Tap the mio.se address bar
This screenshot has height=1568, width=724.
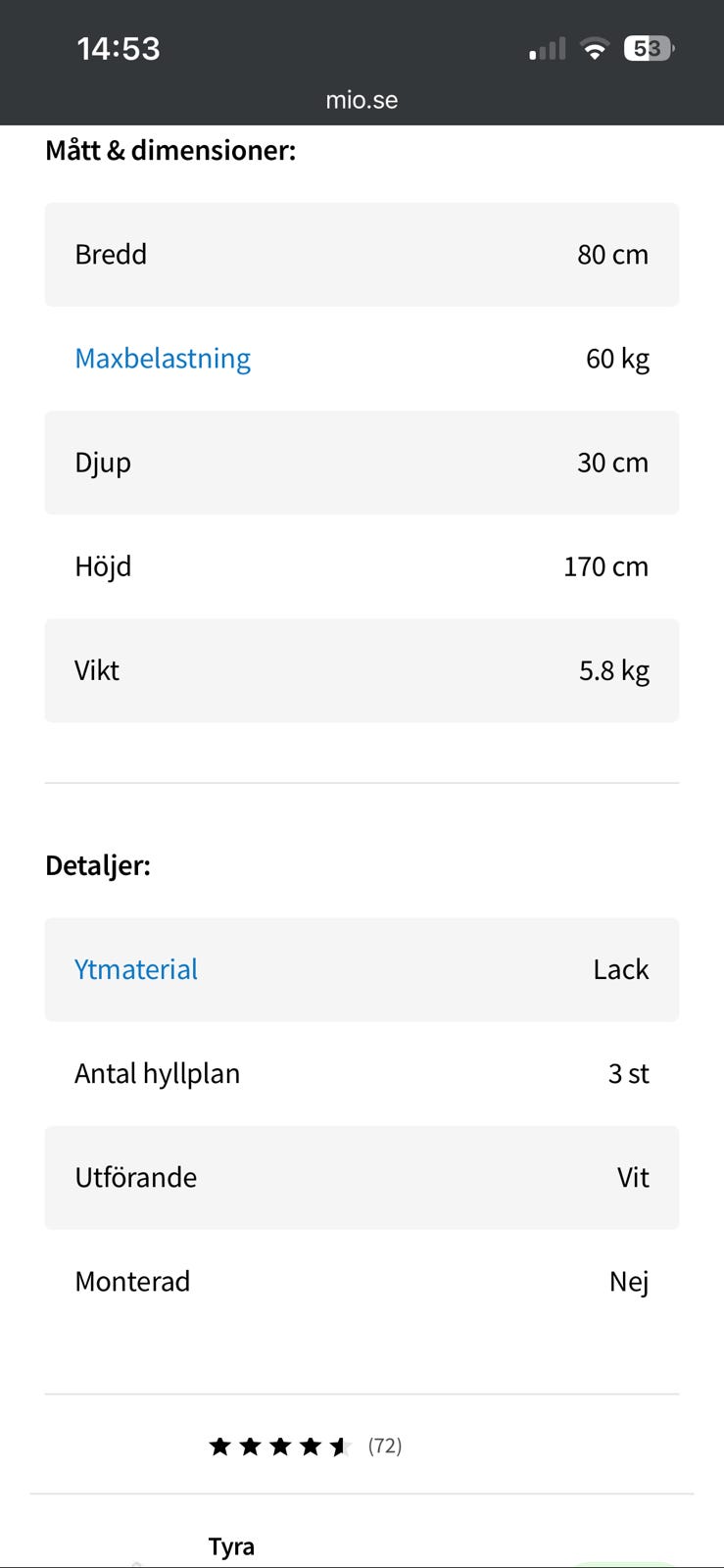[x=362, y=100]
